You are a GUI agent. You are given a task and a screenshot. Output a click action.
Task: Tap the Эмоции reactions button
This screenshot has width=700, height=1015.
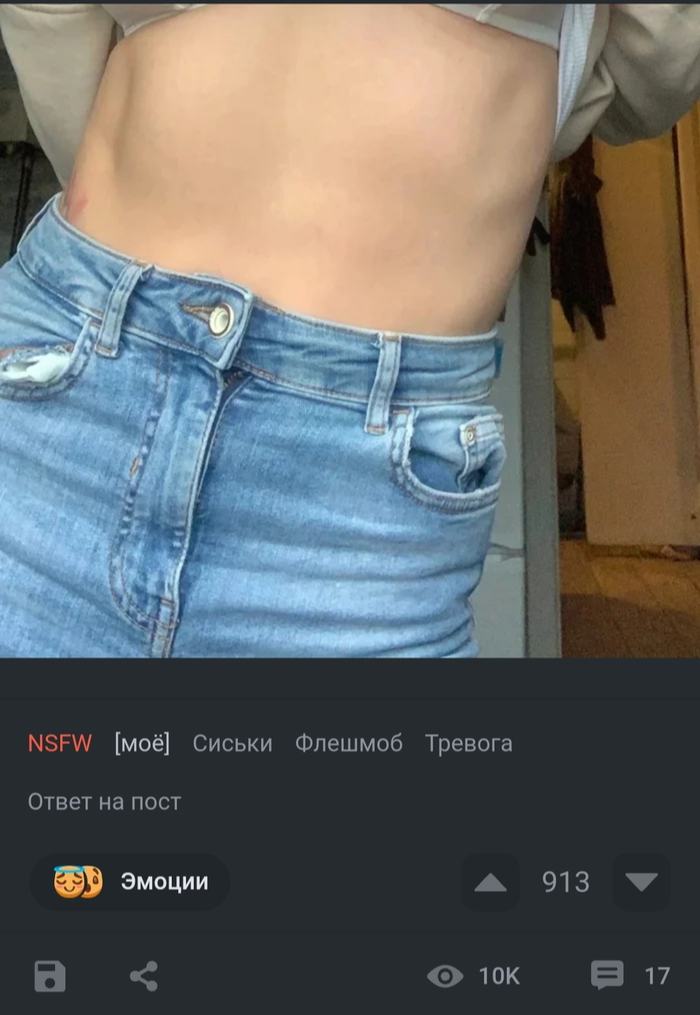(130, 882)
